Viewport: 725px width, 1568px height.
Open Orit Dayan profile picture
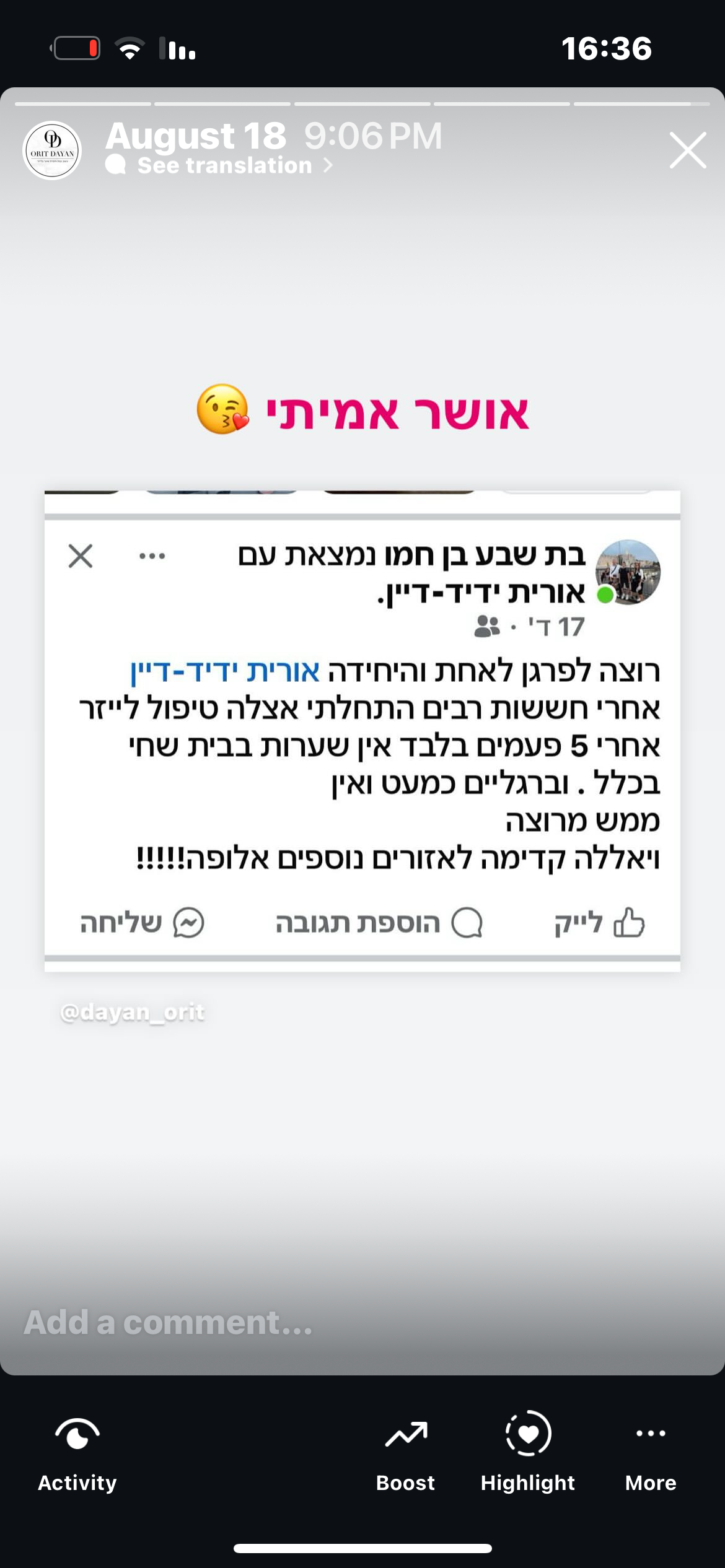53,150
